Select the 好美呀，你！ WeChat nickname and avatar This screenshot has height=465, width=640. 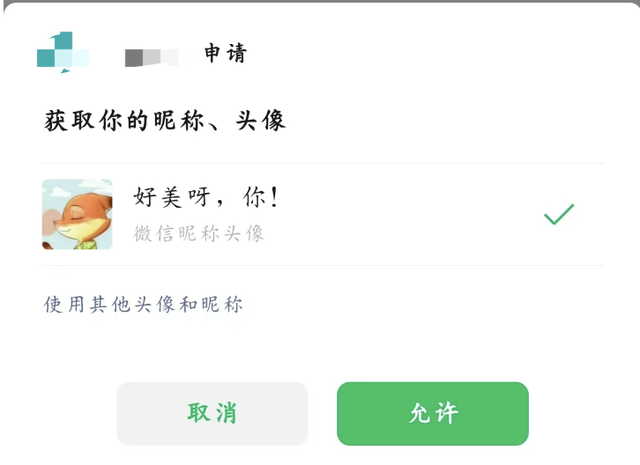pos(323,214)
